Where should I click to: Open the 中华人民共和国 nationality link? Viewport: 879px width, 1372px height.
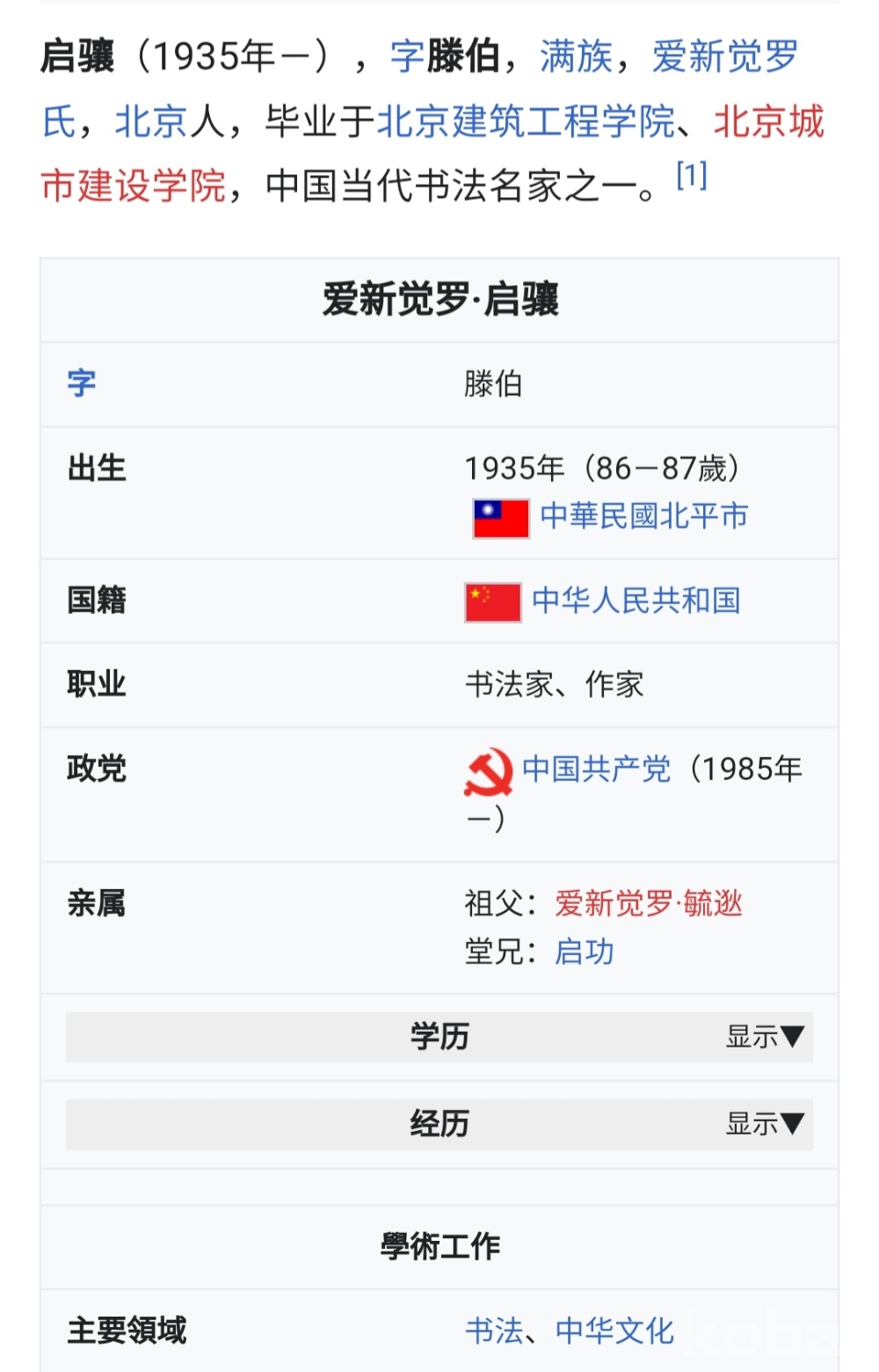pos(636,600)
